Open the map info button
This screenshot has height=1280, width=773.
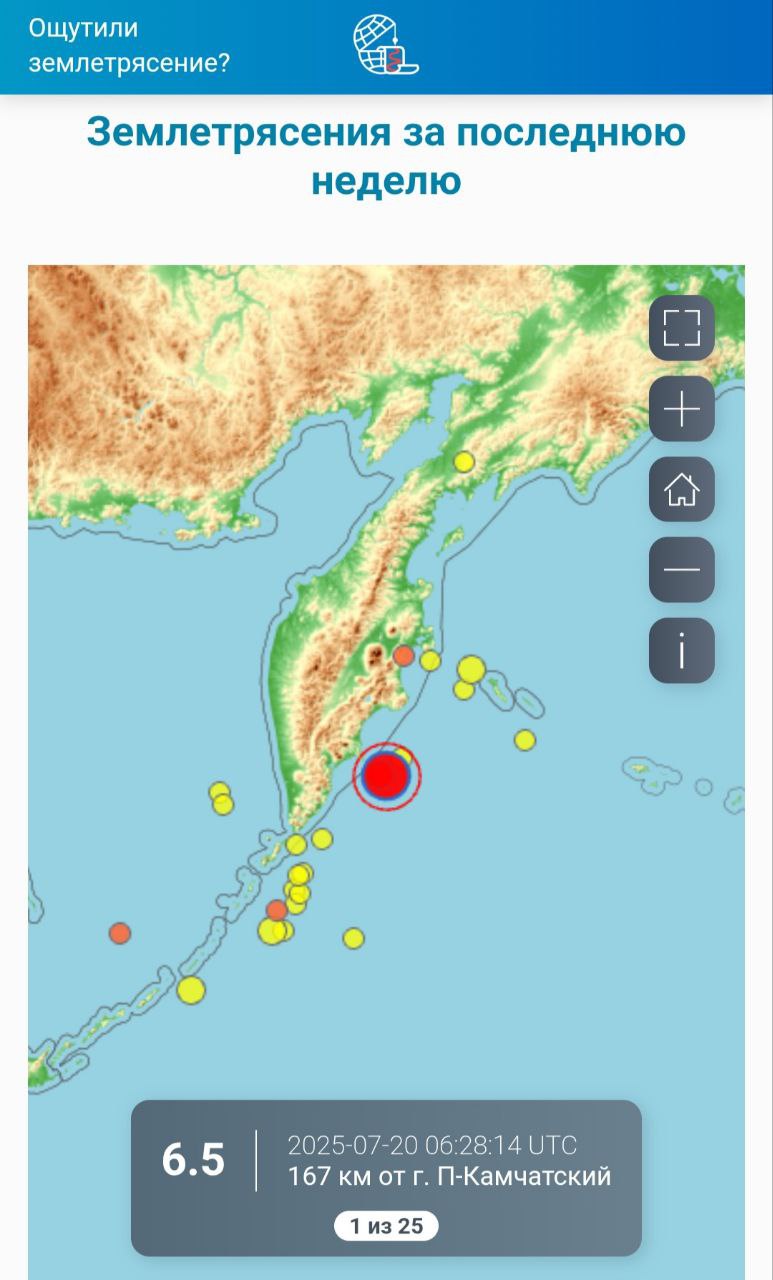point(682,651)
